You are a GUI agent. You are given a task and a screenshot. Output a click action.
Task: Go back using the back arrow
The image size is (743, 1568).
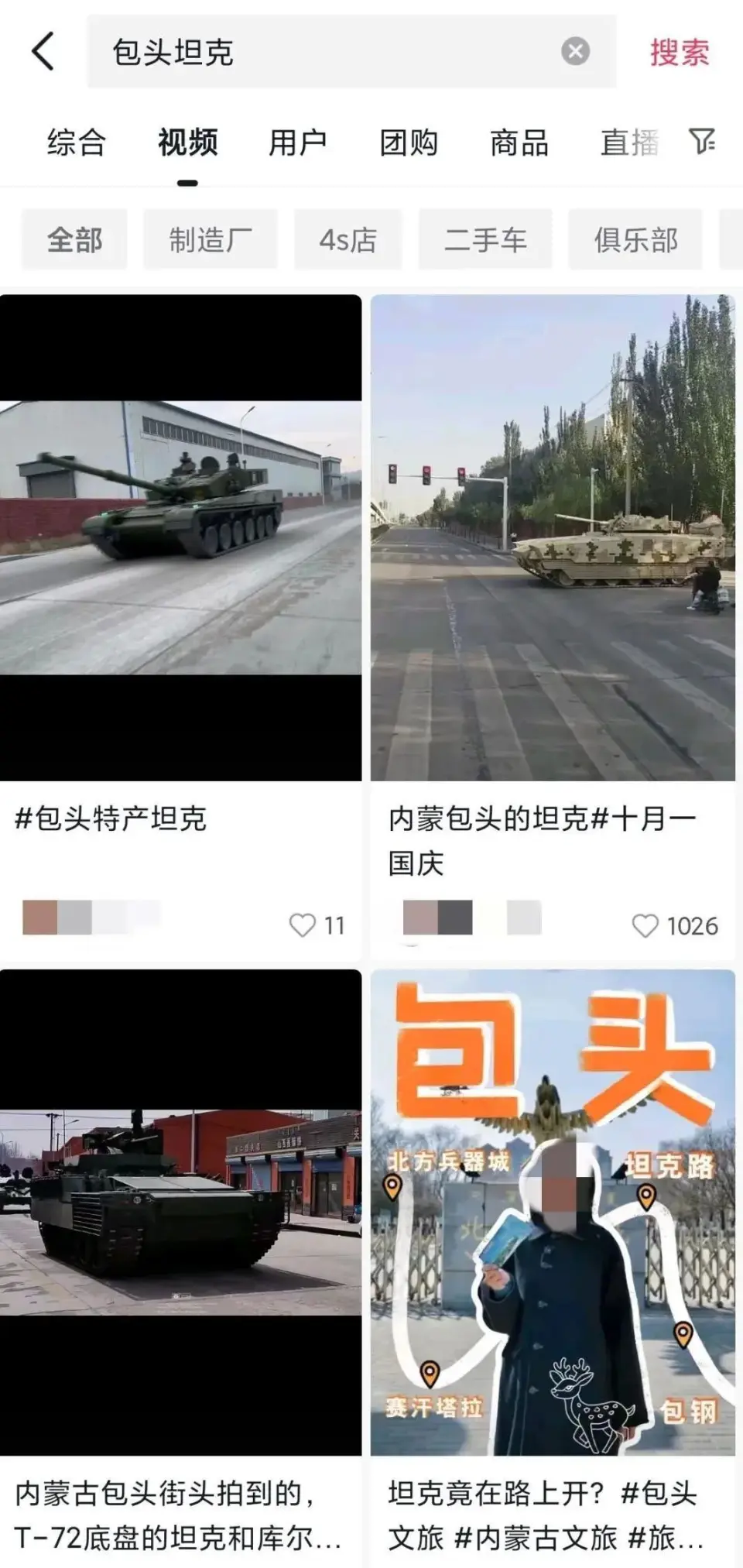43,52
